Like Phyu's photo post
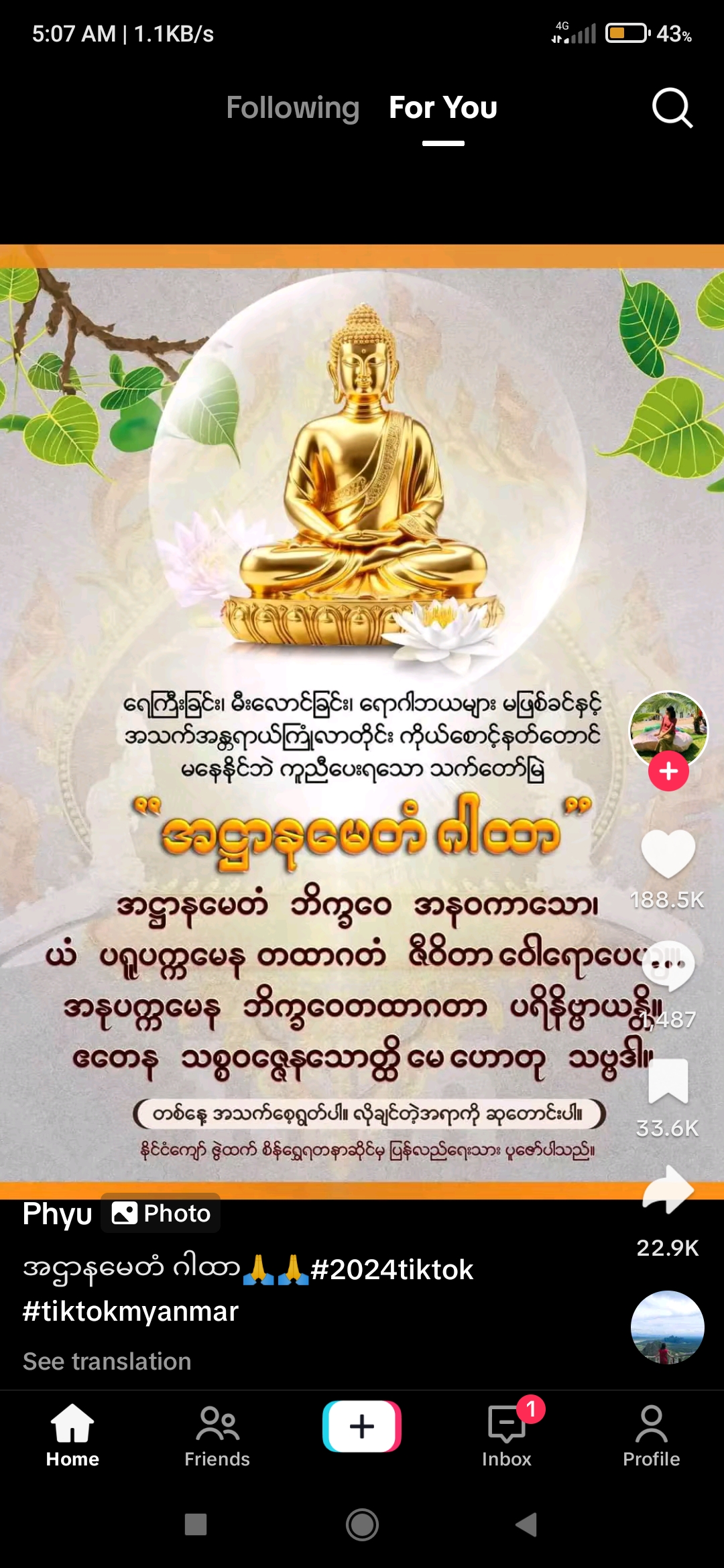The width and height of the screenshot is (724, 1568). pos(668,854)
